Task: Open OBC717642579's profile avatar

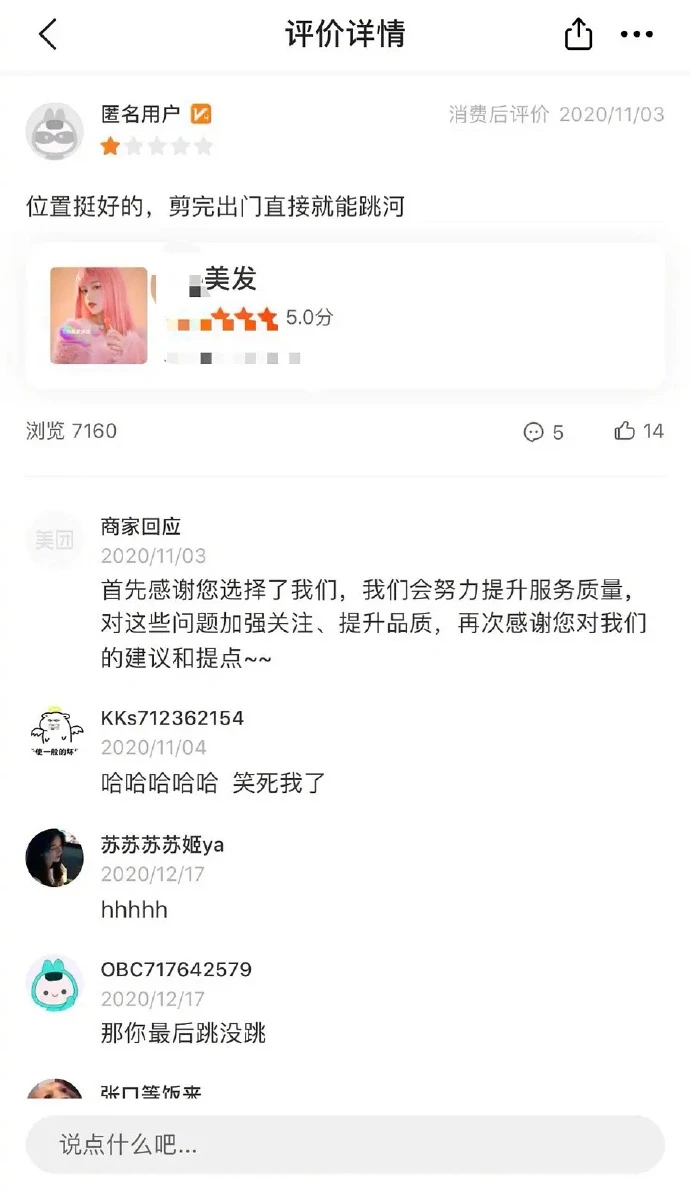Action: tap(55, 984)
